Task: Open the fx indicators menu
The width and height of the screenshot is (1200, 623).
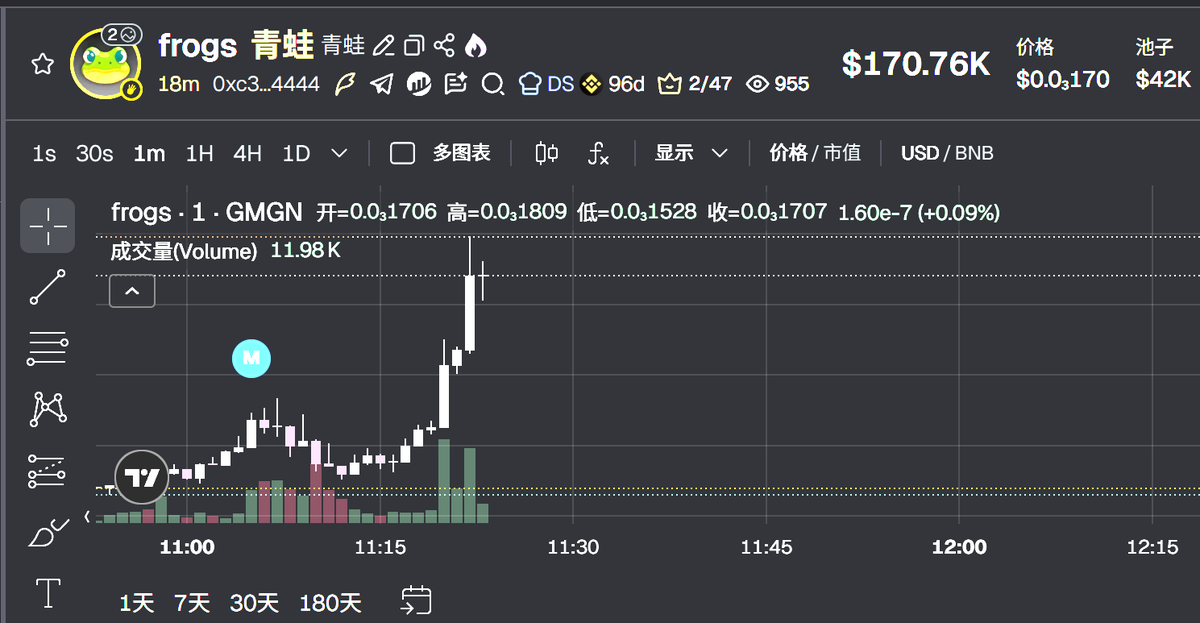Action: [598, 153]
